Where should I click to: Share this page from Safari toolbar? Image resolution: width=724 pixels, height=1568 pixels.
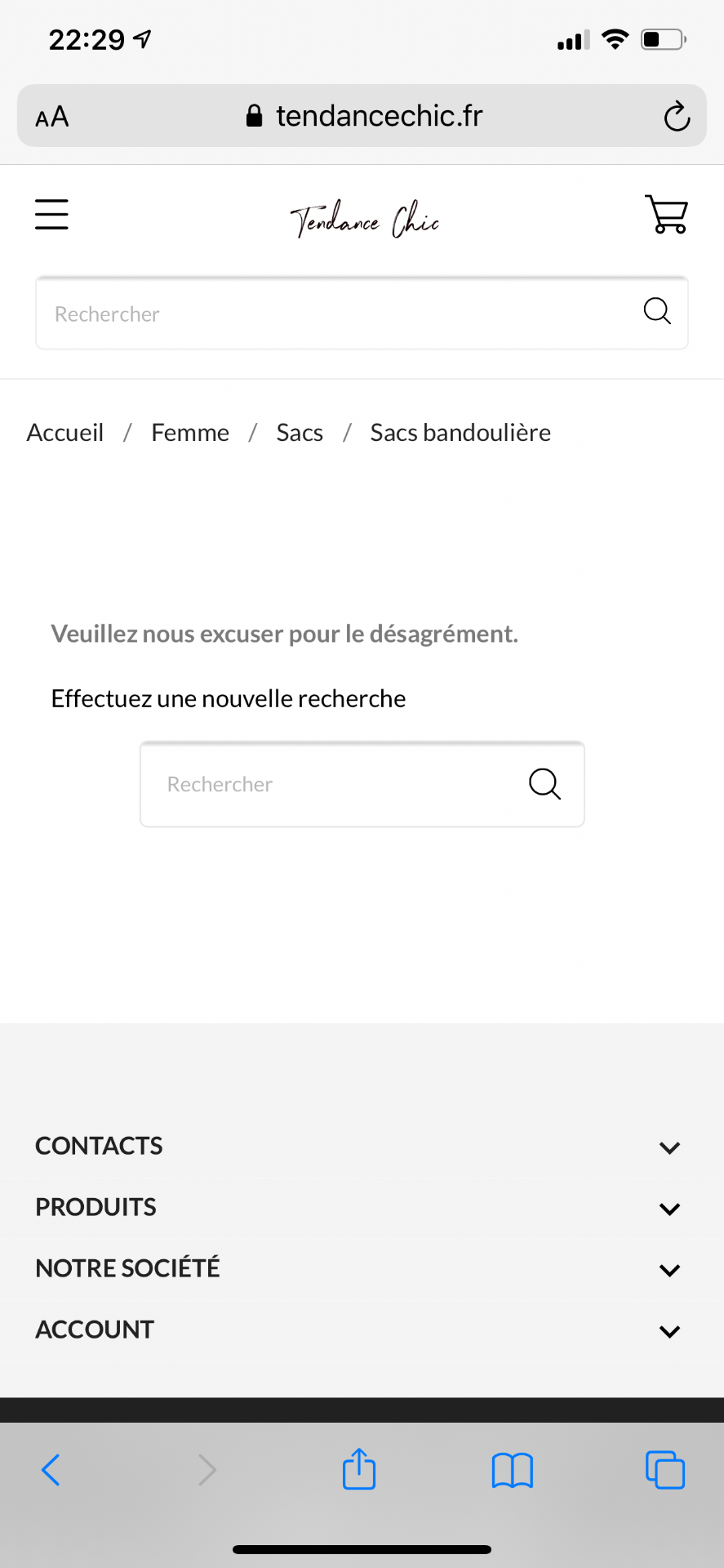tap(359, 1468)
